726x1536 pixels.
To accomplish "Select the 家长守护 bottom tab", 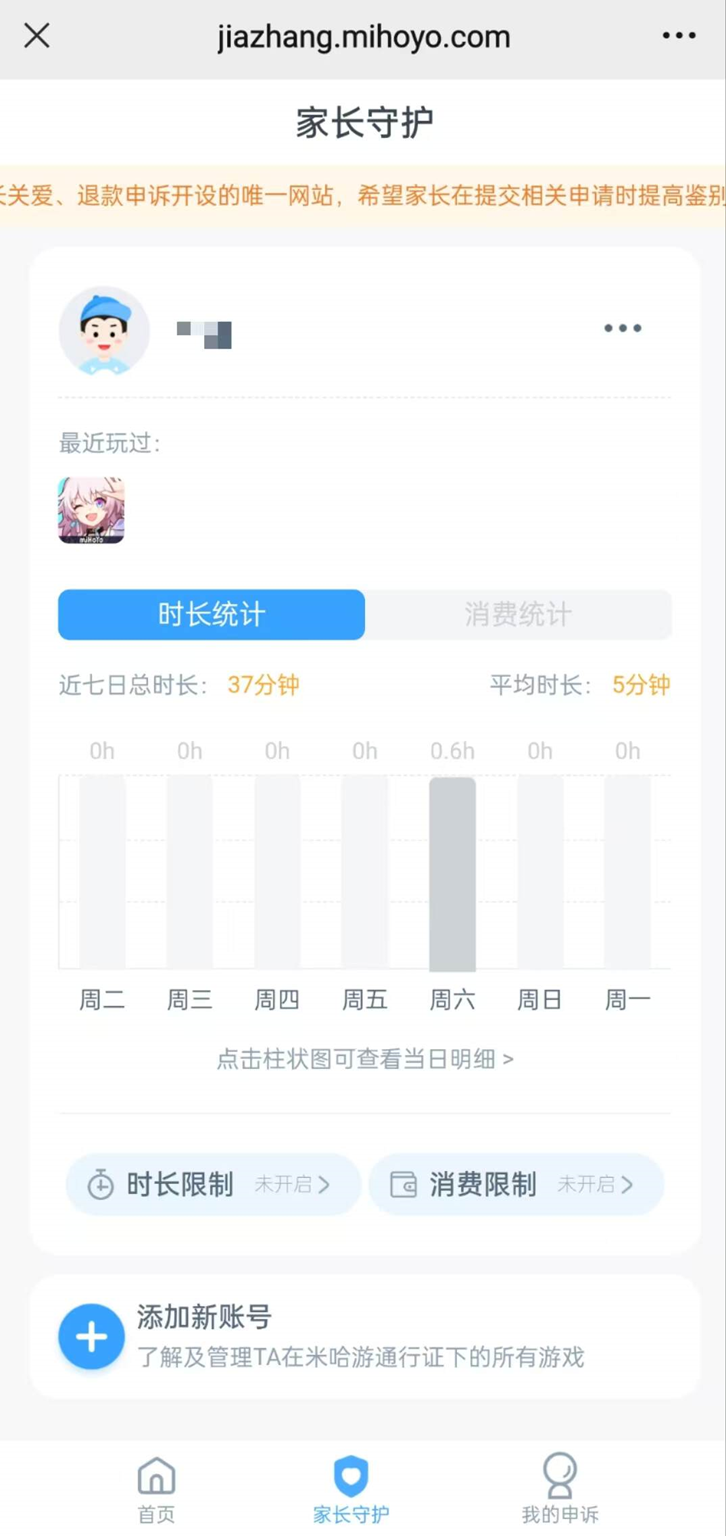I will click(351, 1488).
